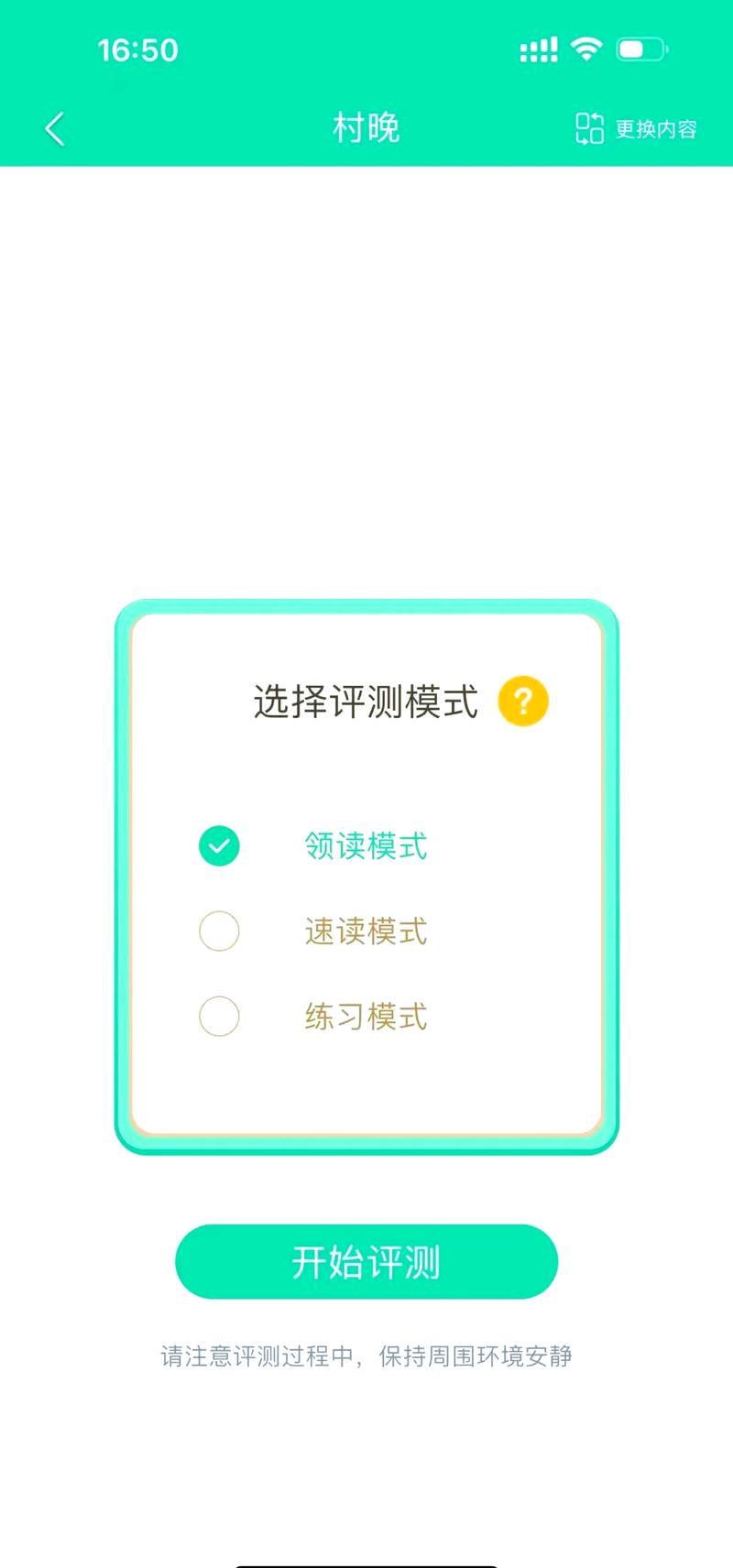
Task: Tap the 选择评测模式 dialog title
Action: (x=365, y=700)
